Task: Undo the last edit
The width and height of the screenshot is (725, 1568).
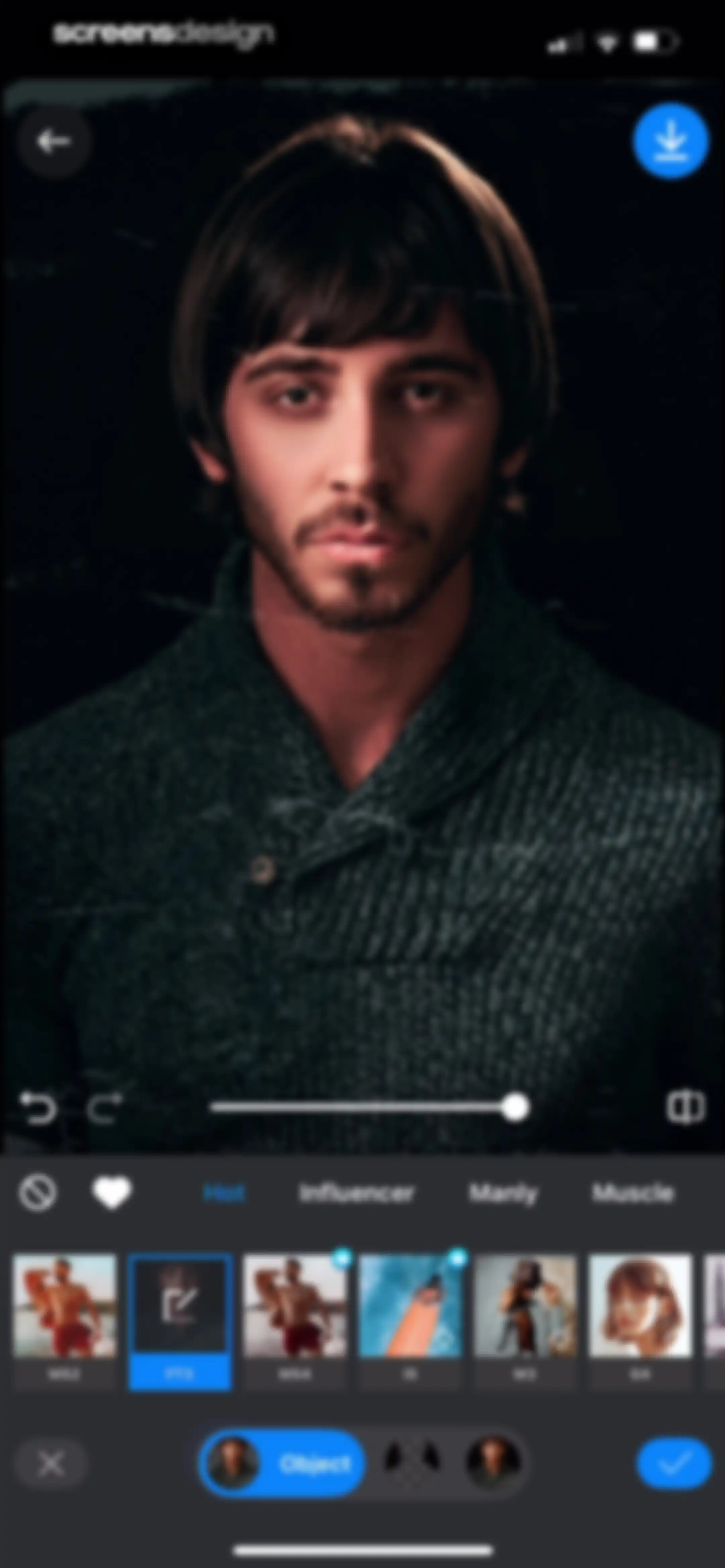Action: [38, 1107]
